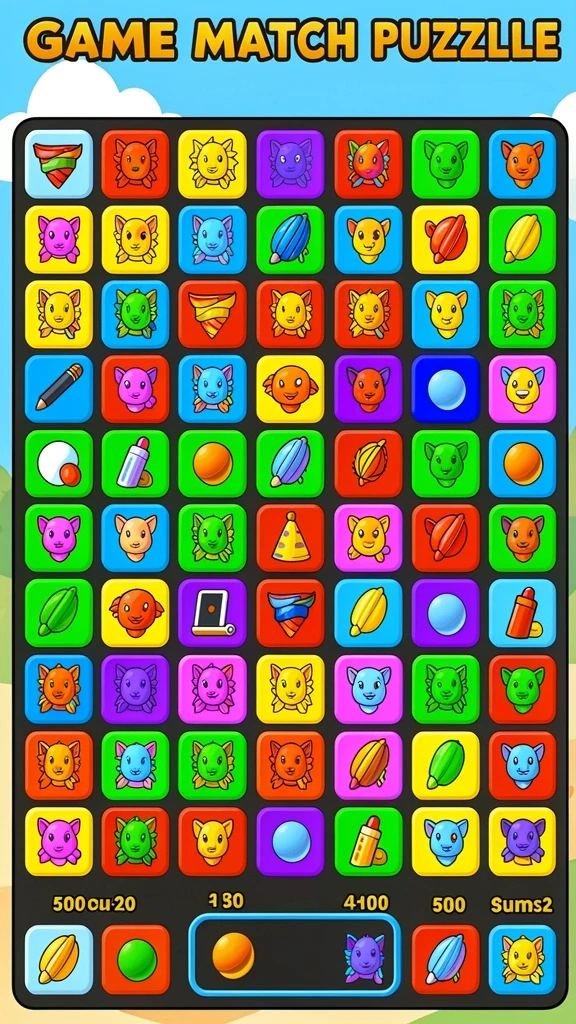576x1024 pixels.
Task: Tap the white ball tile on green
Action: (x=59, y=463)
